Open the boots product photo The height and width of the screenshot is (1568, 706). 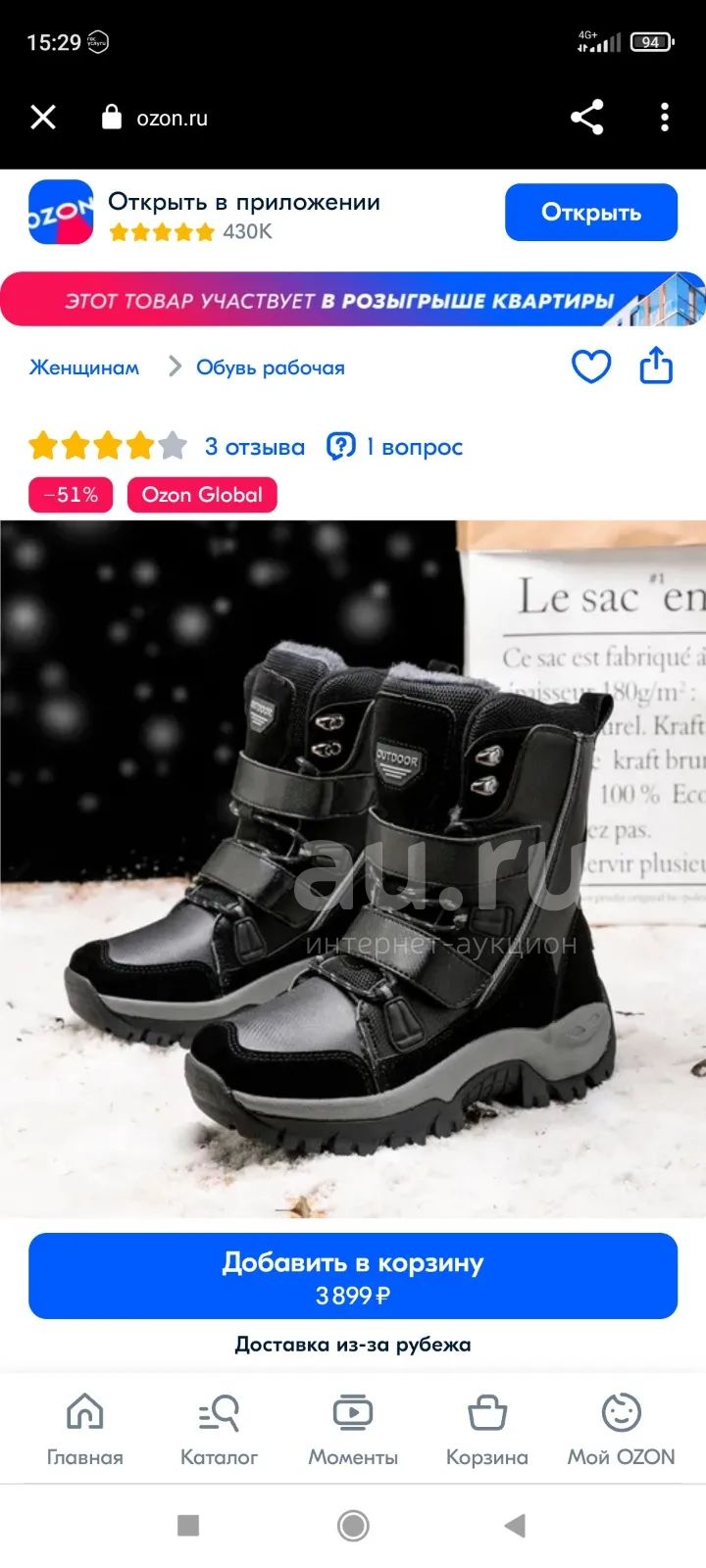[353, 868]
